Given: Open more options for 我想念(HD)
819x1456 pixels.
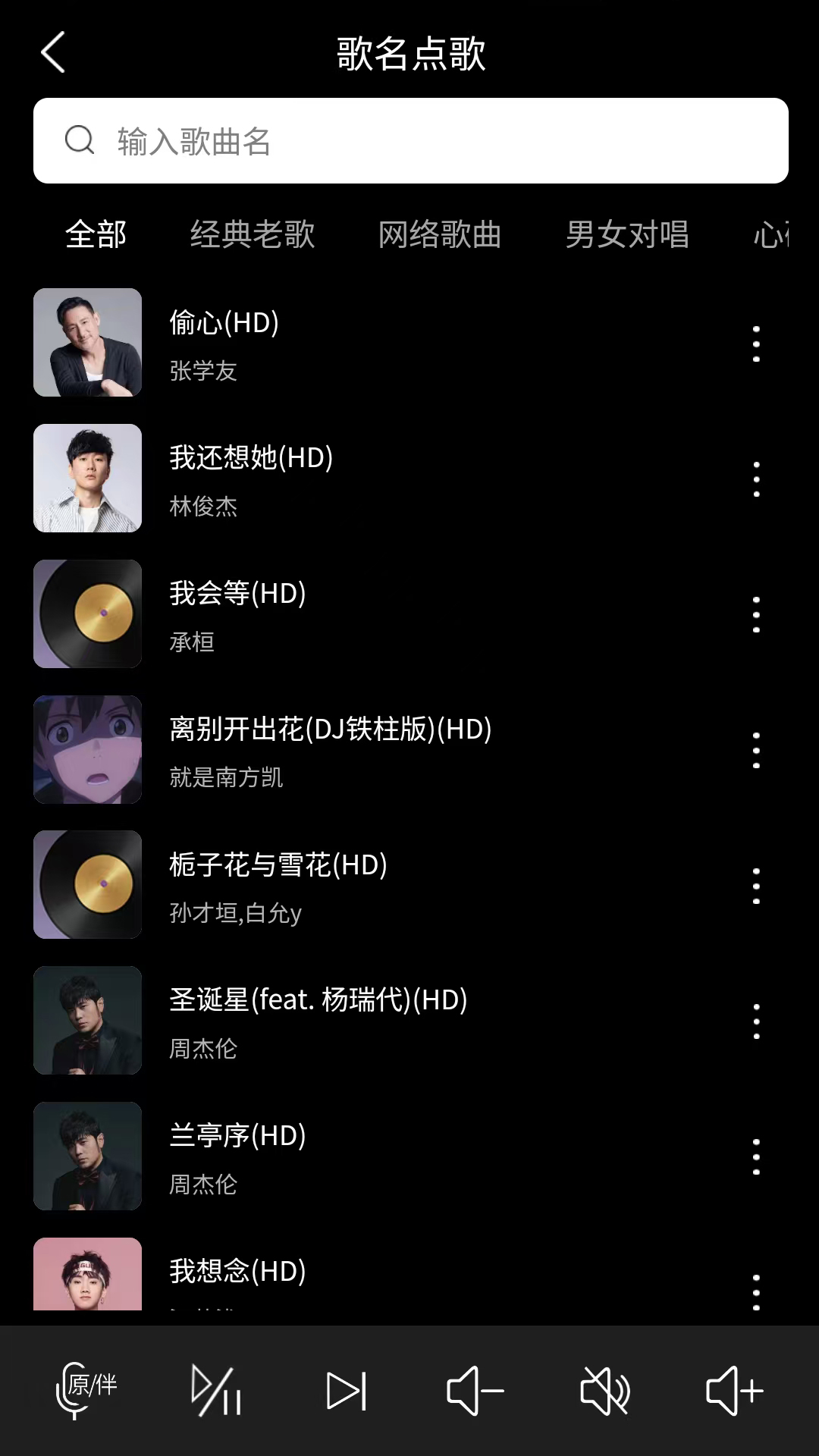Looking at the screenshot, I should [756, 1291].
